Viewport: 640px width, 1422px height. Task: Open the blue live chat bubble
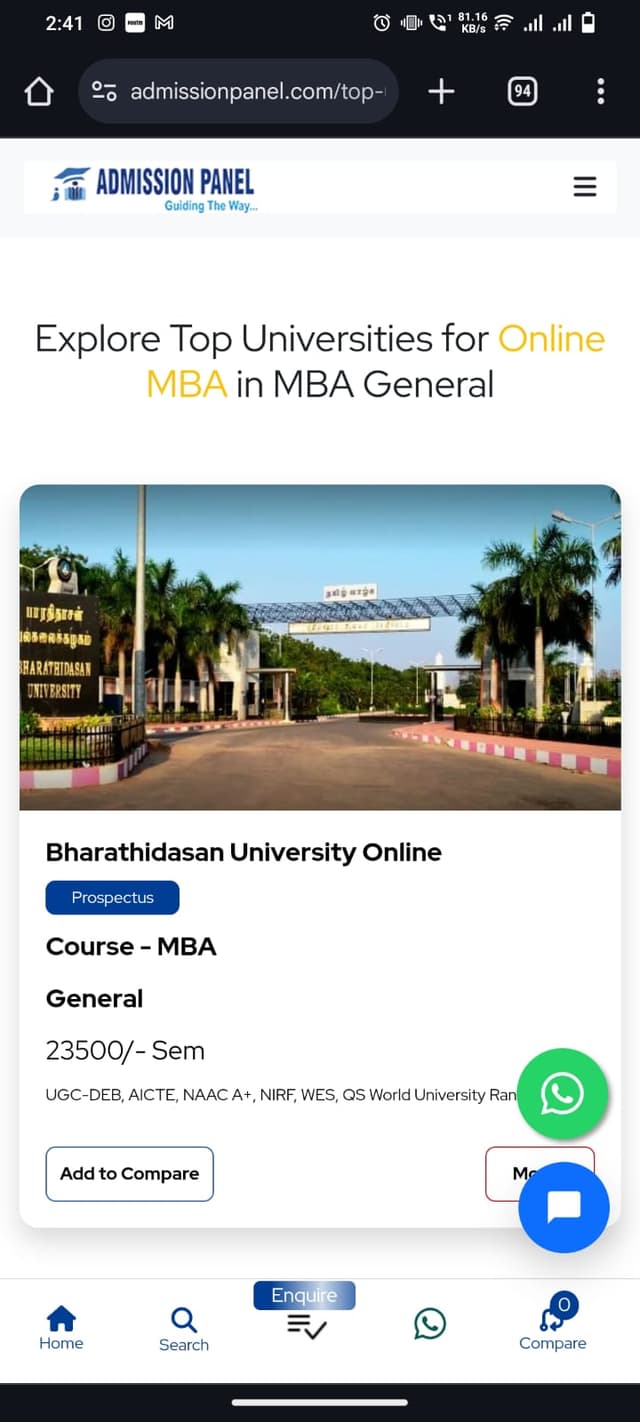click(564, 1207)
